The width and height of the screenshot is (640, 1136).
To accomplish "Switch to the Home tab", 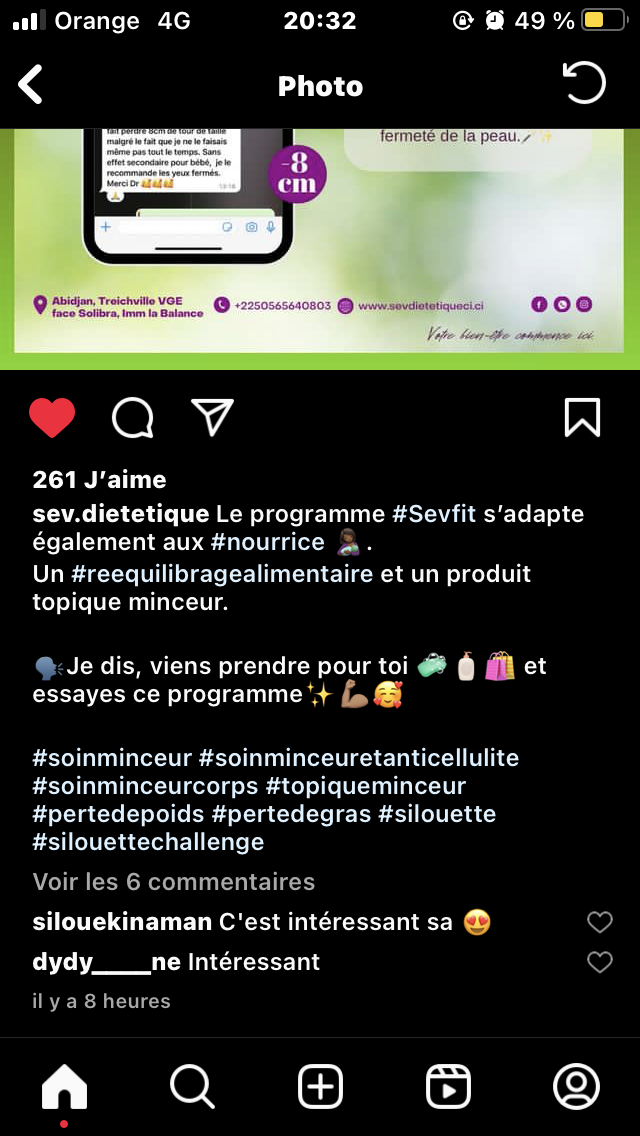I will point(64,1087).
